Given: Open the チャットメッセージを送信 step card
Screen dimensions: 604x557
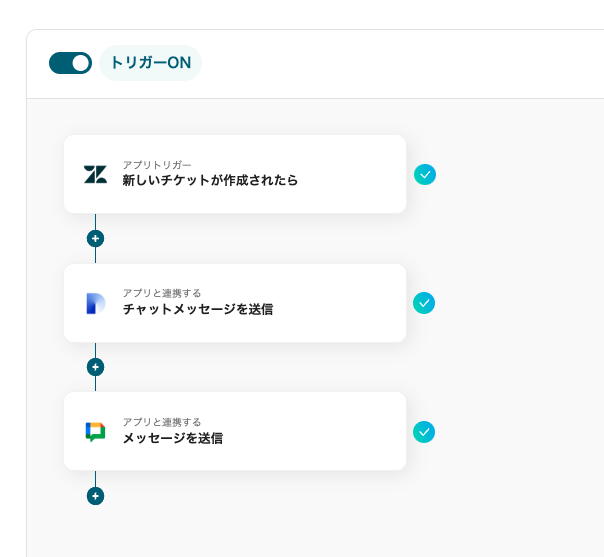Looking at the screenshot, I should 234,303.
